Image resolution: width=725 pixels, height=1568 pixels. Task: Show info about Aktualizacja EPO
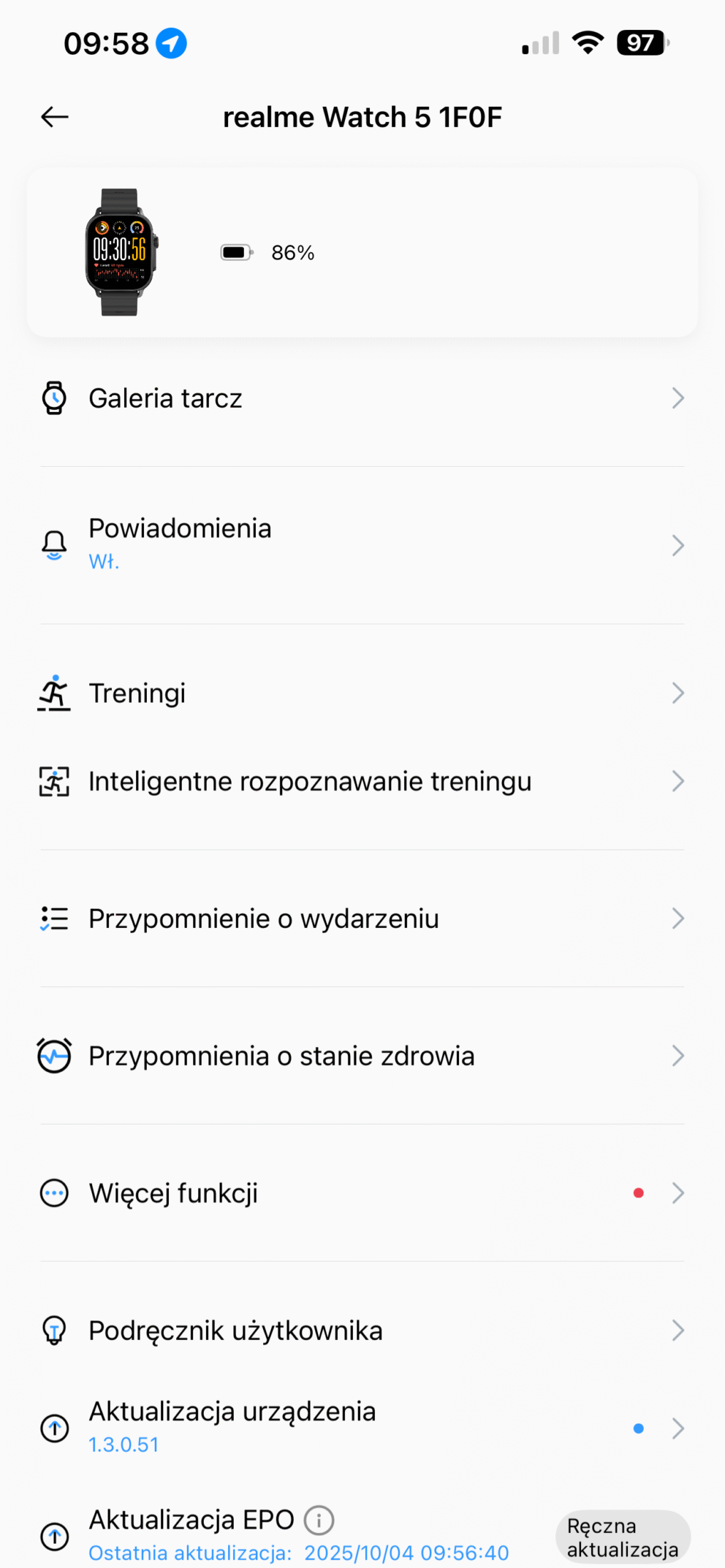coord(319,1520)
